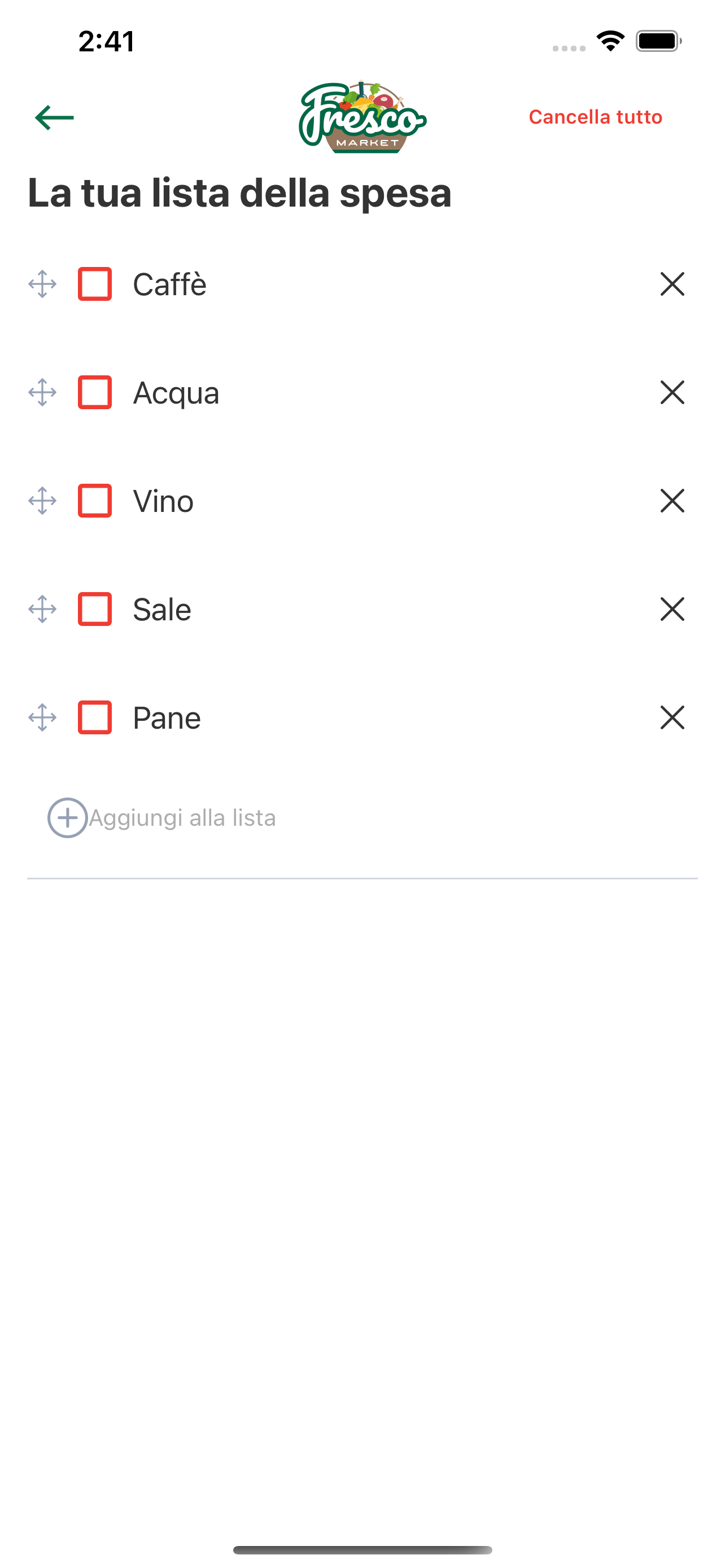Click the drag handle next to Acqua
The height and width of the screenshot is (1568, 725).
pyautogui.click(x=41, y=393)
